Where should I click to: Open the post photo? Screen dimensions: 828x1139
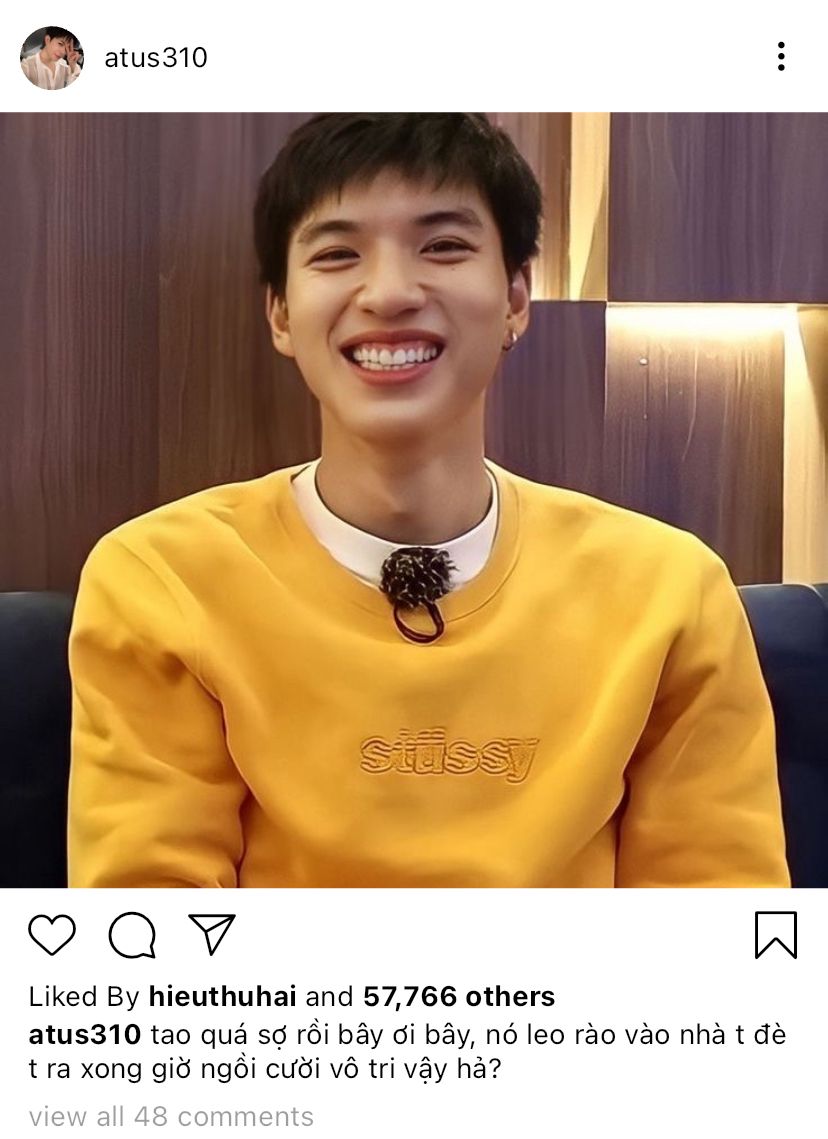[414, 500]
